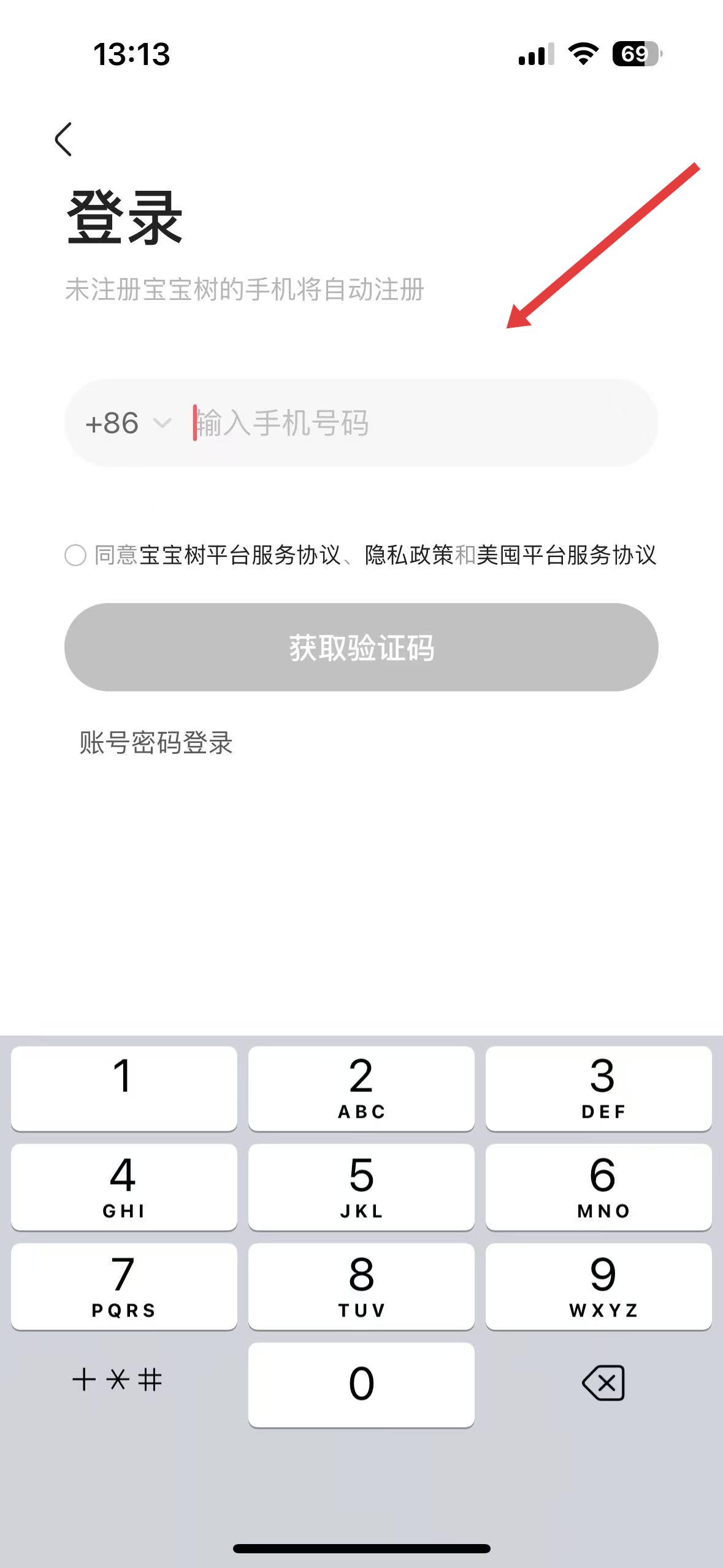
Task: Go back using the top-left arrow
Action: tap(64, 139)
